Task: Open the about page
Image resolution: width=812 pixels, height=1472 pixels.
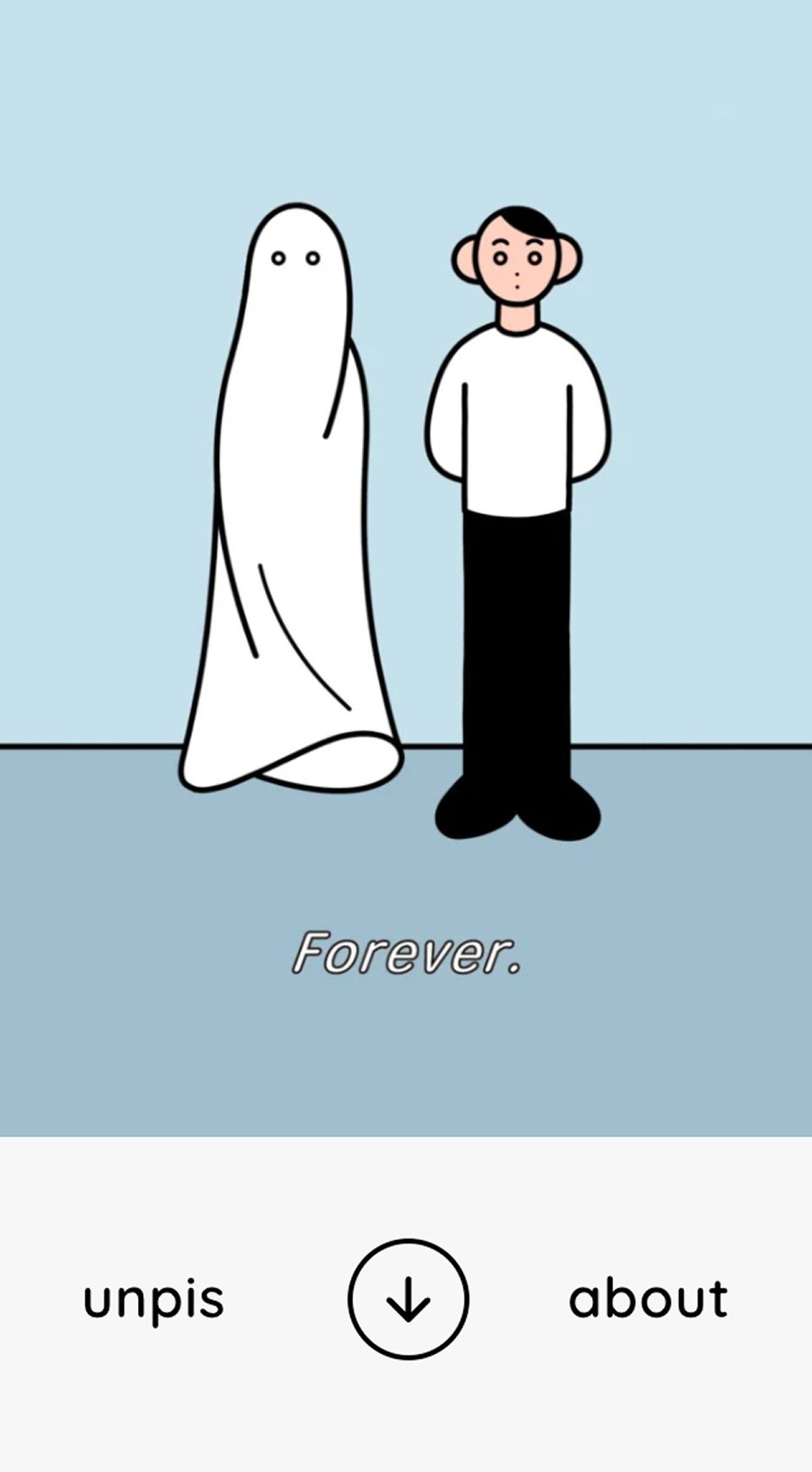Action: pyautogui.click(x=648, y=1299)
